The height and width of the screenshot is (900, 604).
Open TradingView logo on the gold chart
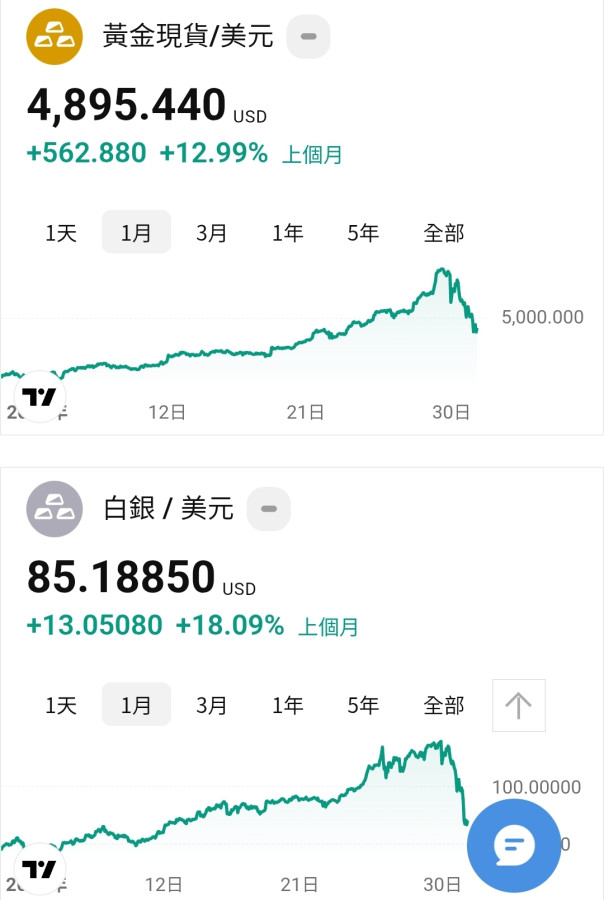pos(39,397)
